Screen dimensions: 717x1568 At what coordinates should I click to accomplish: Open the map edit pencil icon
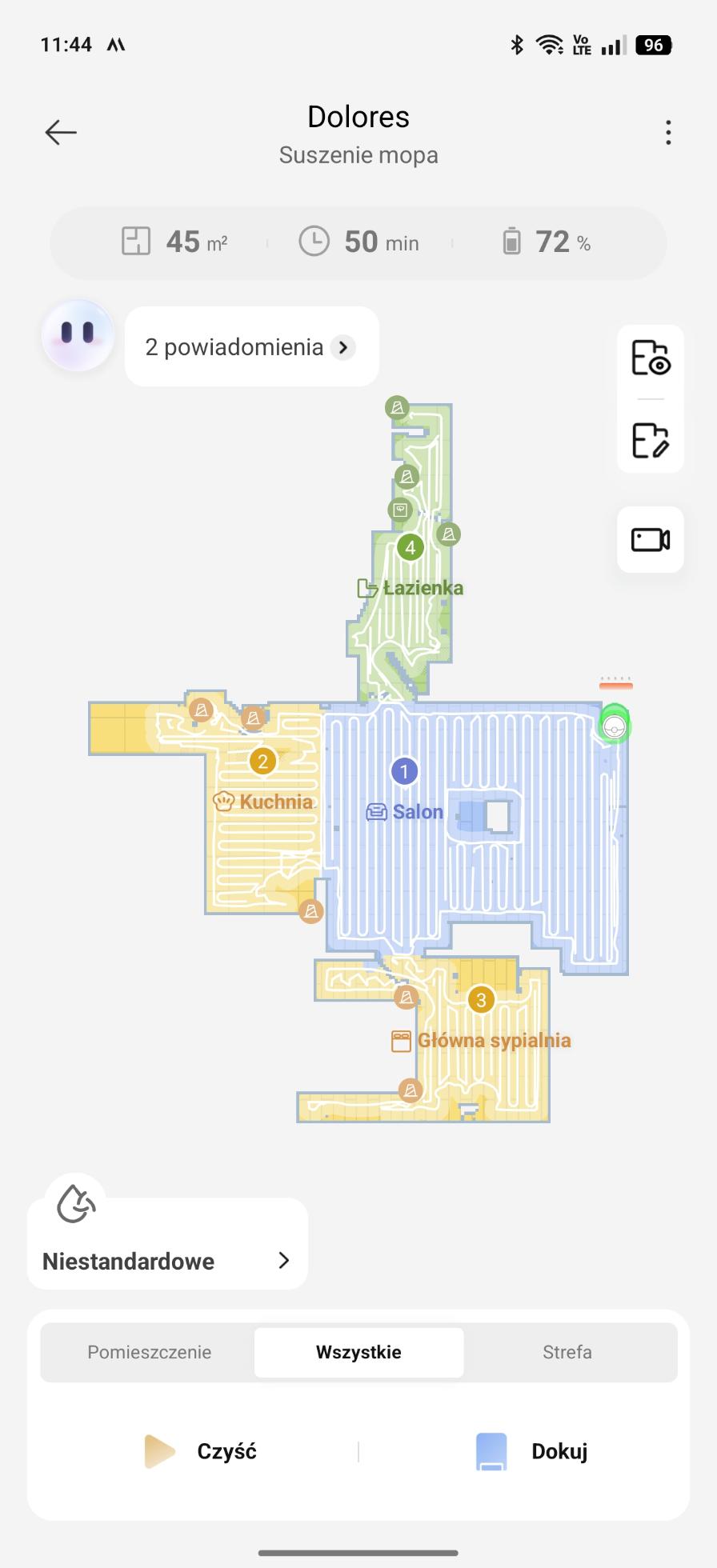click(650, 440)
